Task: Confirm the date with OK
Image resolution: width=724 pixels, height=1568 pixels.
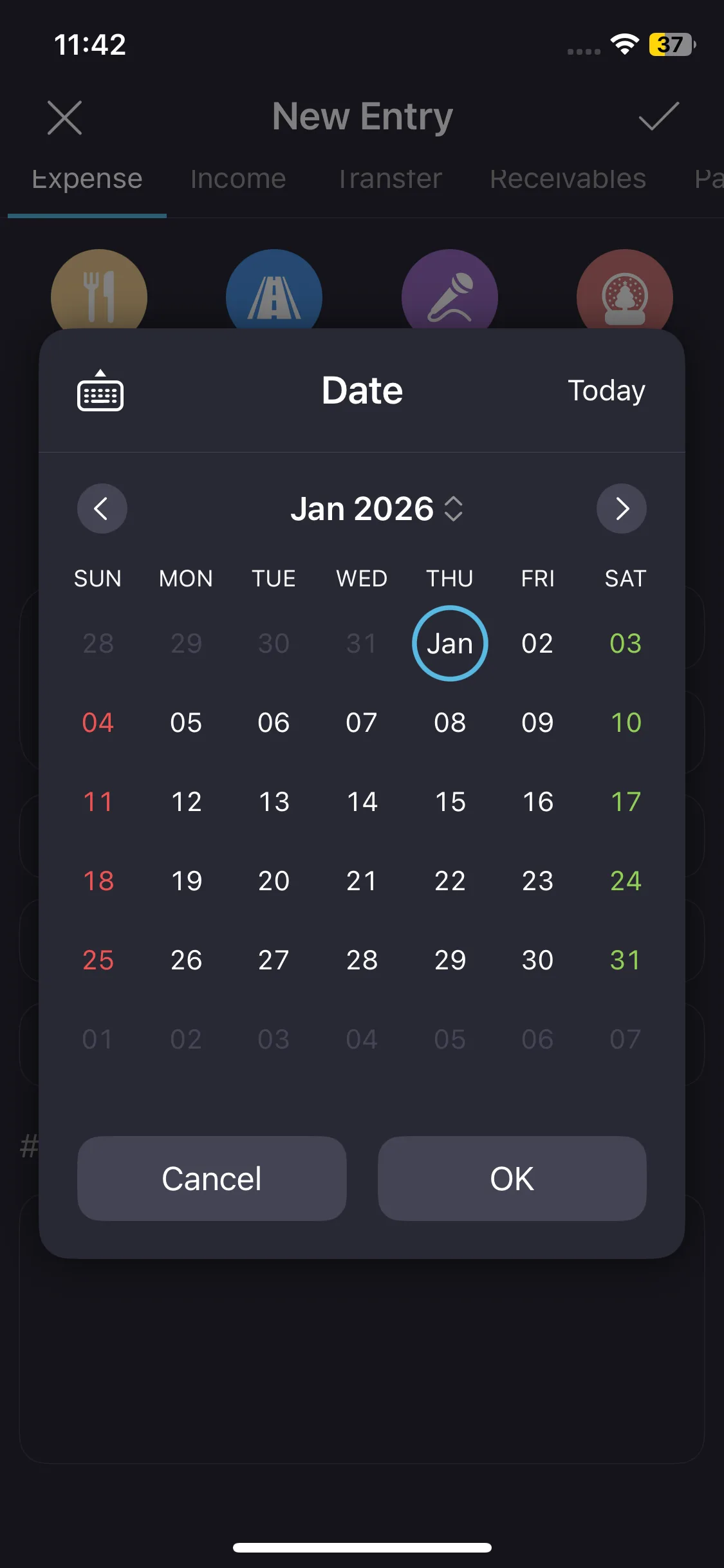Action: coord(512,1179)
